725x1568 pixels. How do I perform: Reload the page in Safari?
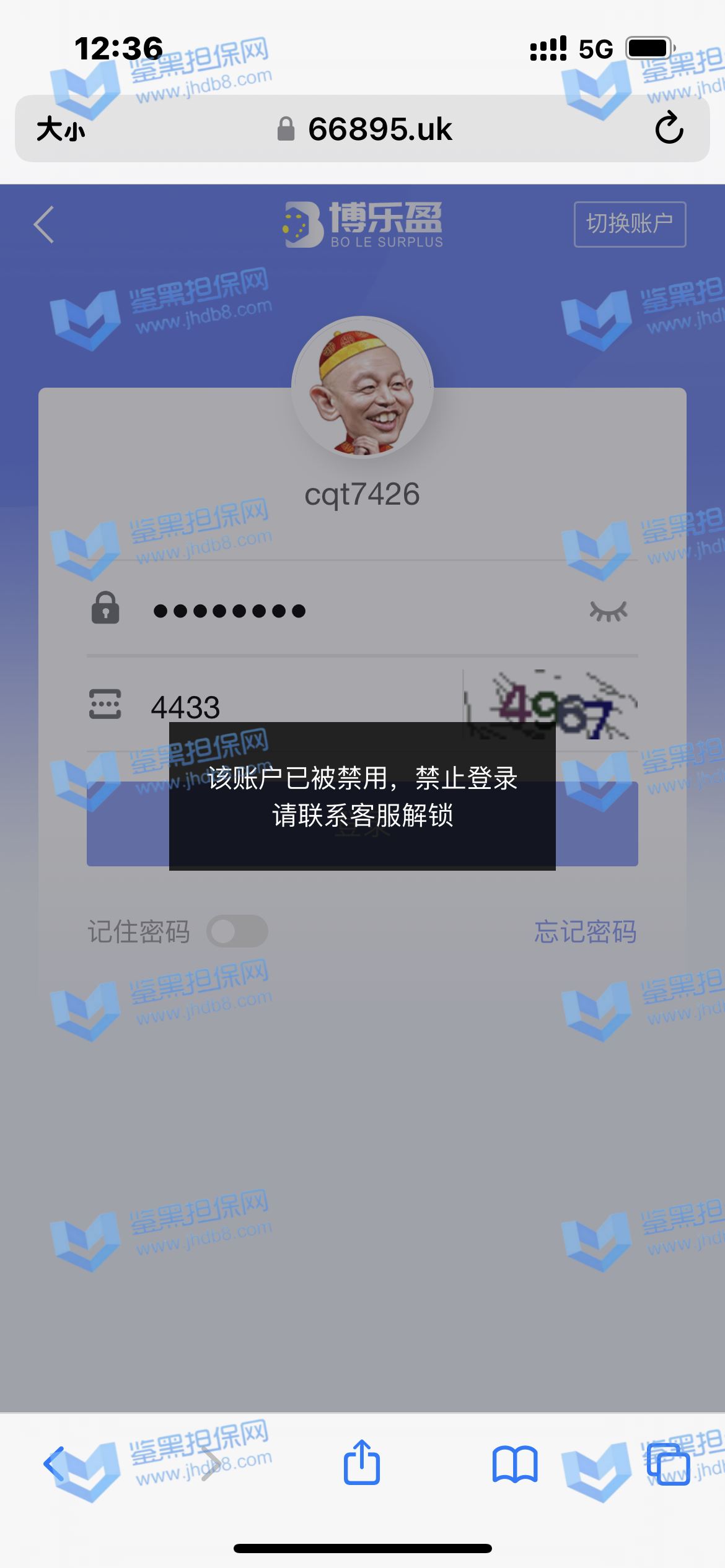point(669,129)
